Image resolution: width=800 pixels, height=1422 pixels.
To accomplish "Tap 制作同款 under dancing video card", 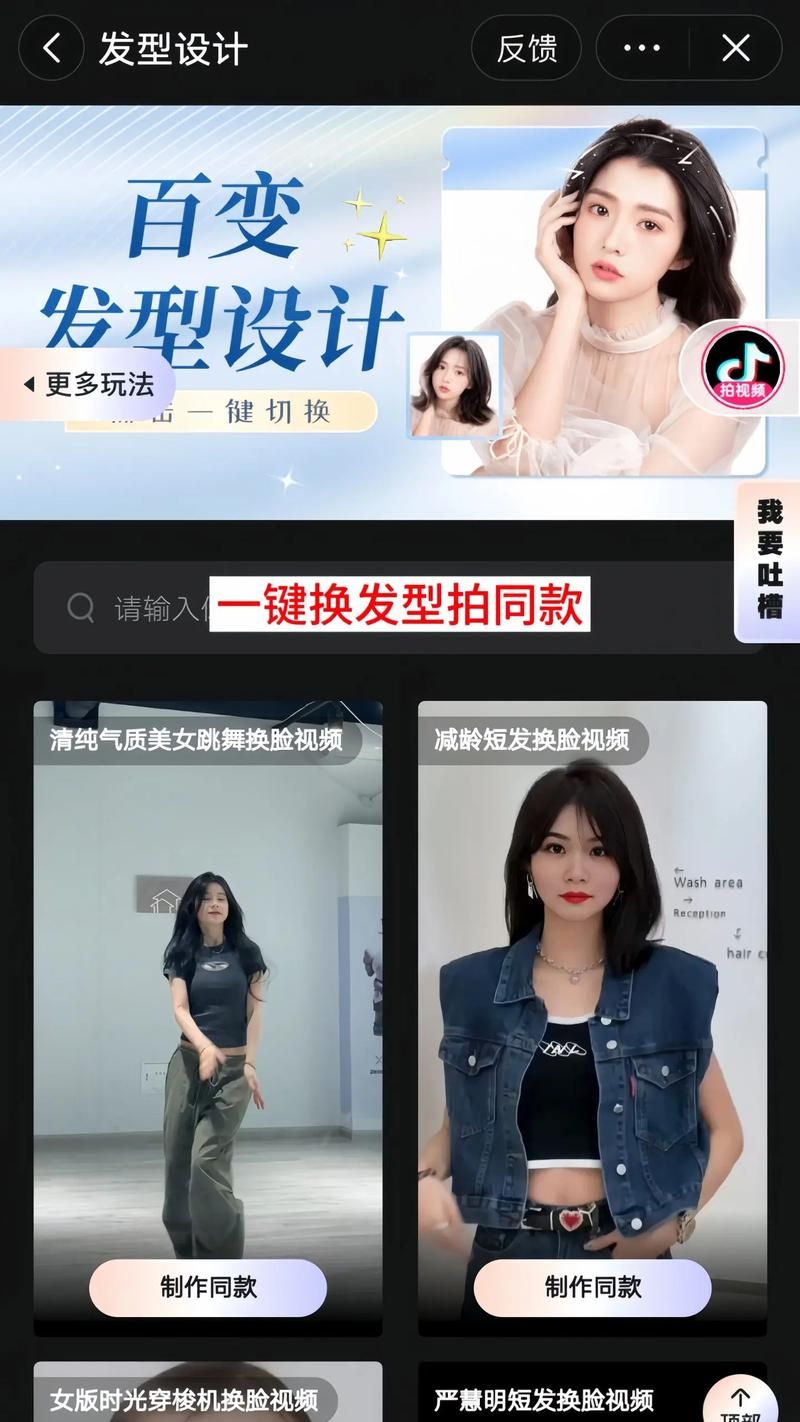I will (x=208, y=1287).
